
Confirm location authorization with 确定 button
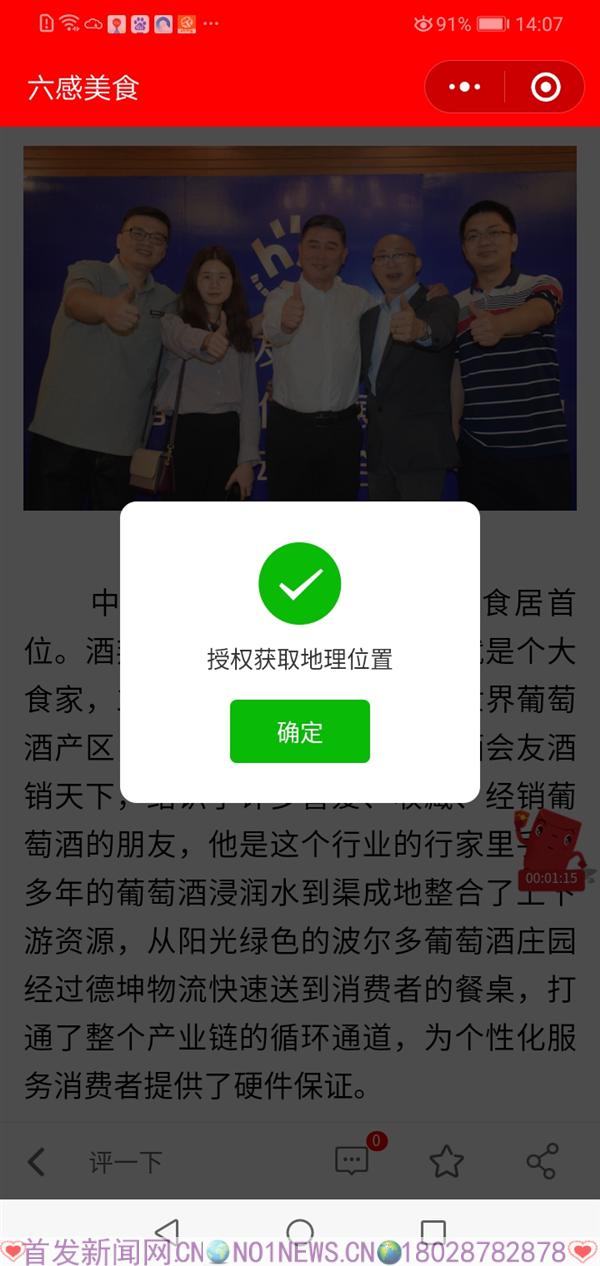299,731
